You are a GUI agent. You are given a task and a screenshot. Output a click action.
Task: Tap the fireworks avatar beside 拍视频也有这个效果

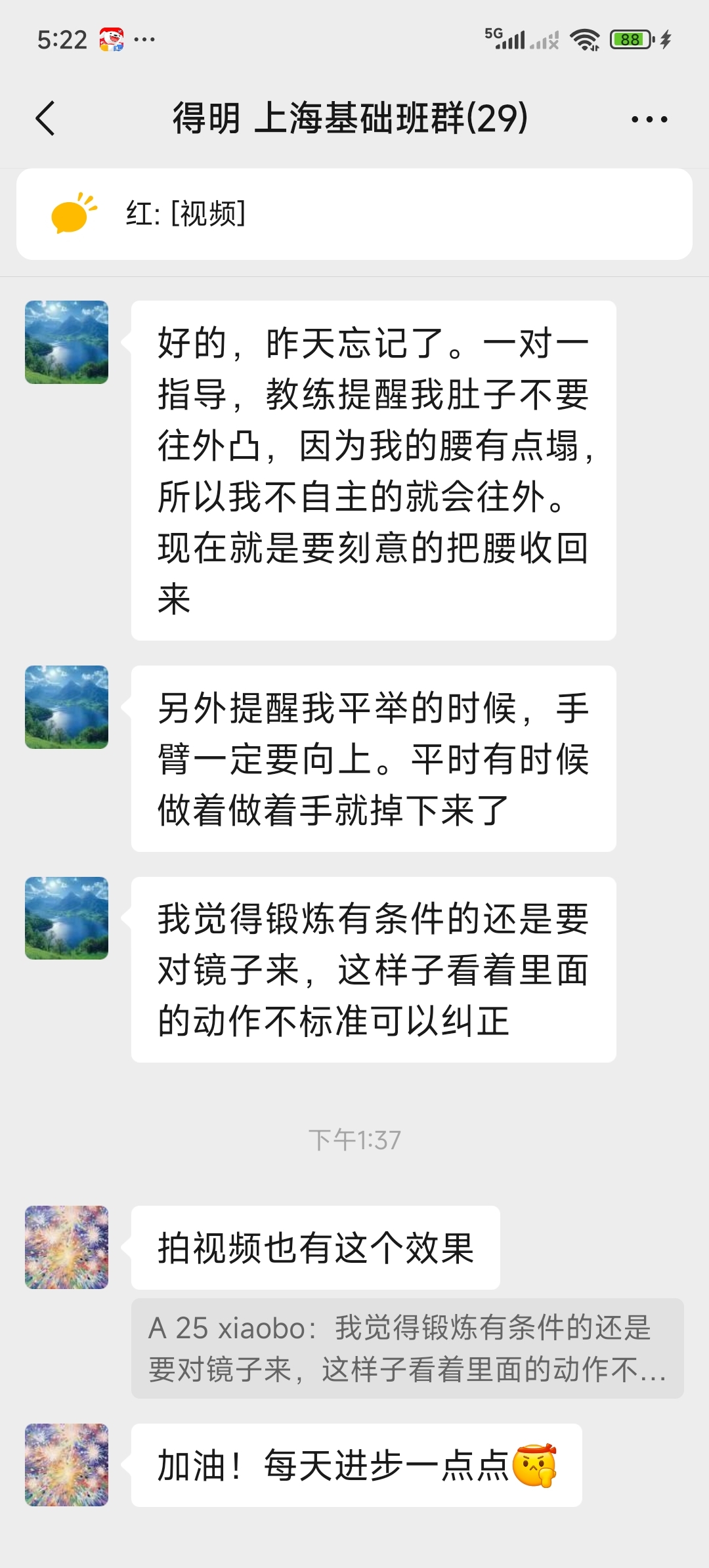click(66, 1247)
